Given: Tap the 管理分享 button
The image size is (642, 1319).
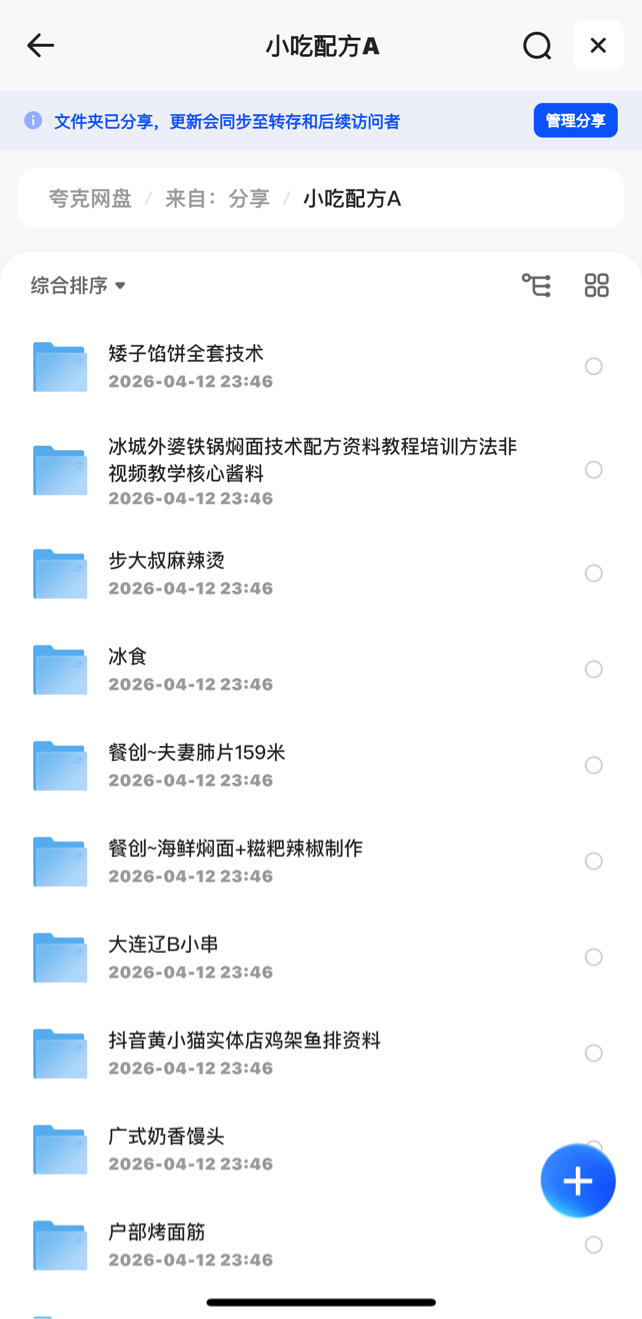Looking at the screenshot, I should click(575, 121).
